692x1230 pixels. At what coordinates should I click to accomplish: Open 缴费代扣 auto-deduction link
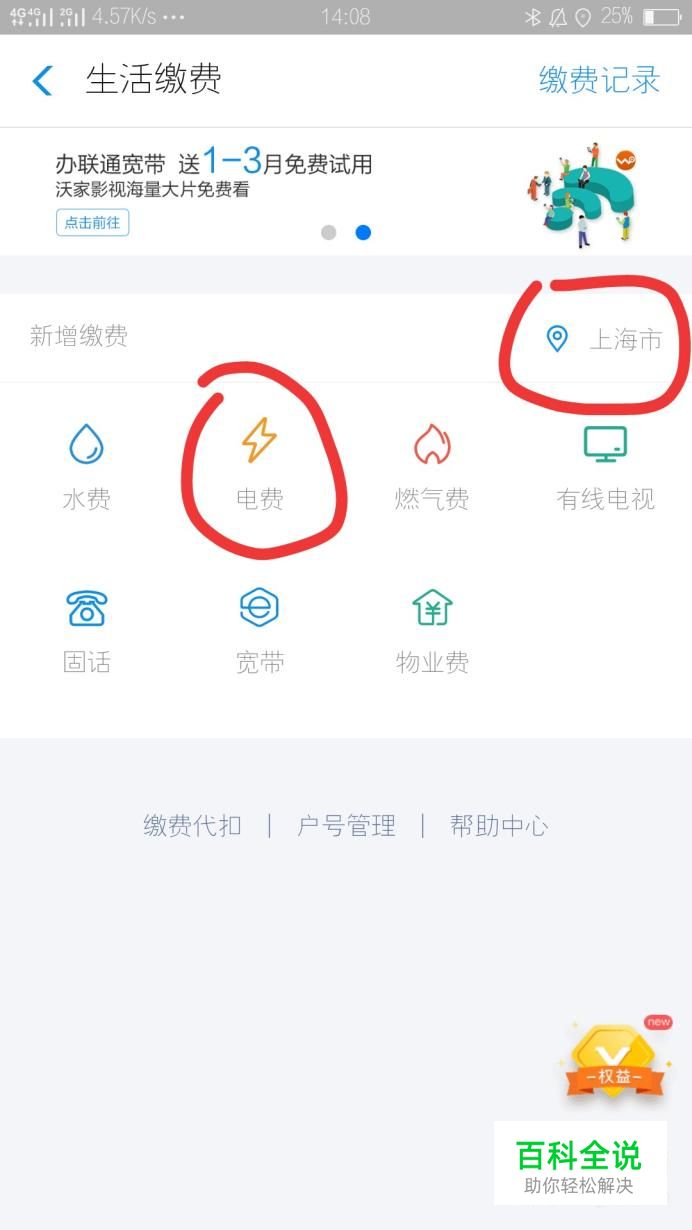192,826
